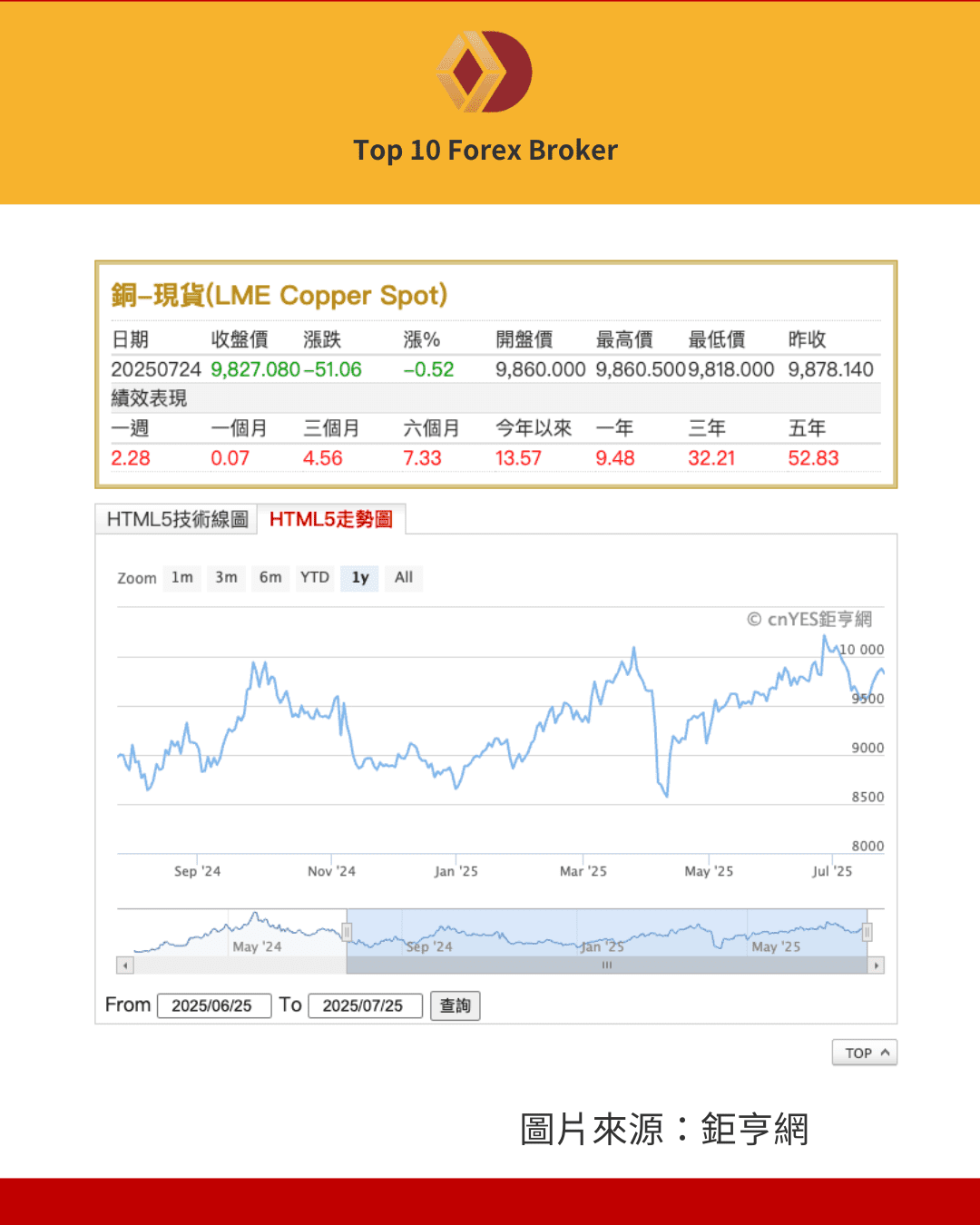Select the YTD zoom option

pos(314,578)
